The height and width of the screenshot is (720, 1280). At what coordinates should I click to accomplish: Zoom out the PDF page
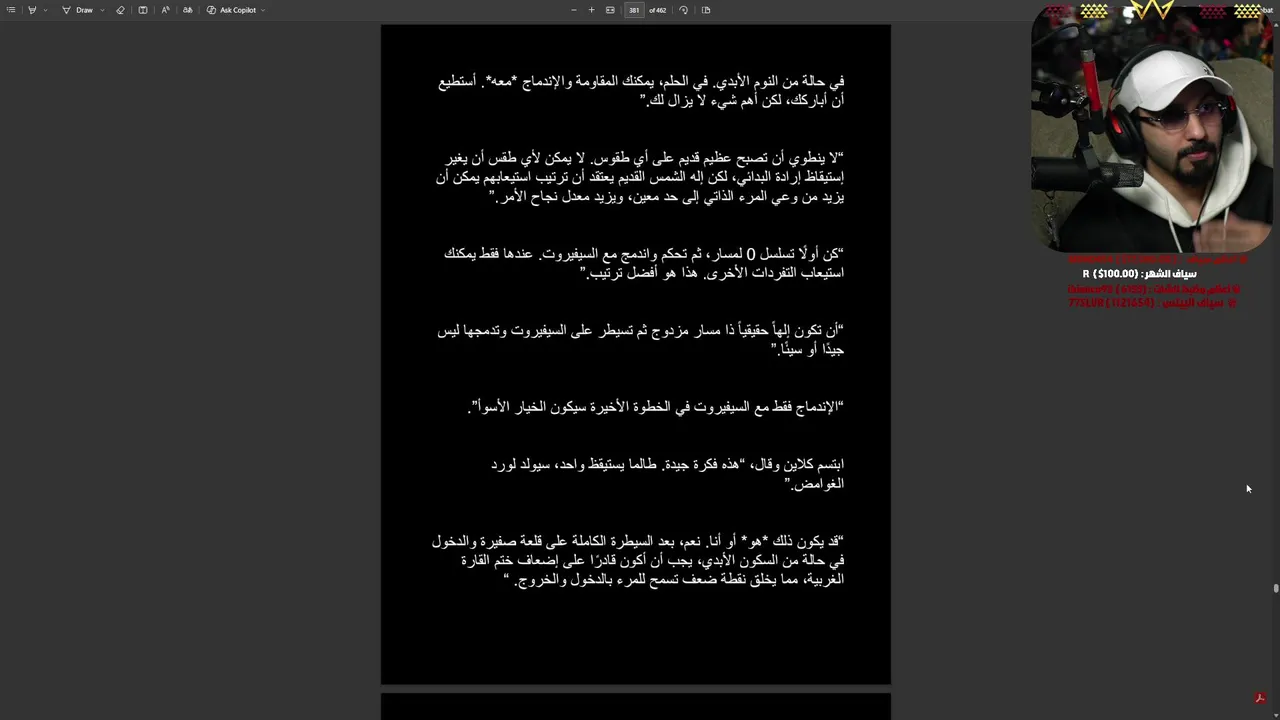[573, 10]
